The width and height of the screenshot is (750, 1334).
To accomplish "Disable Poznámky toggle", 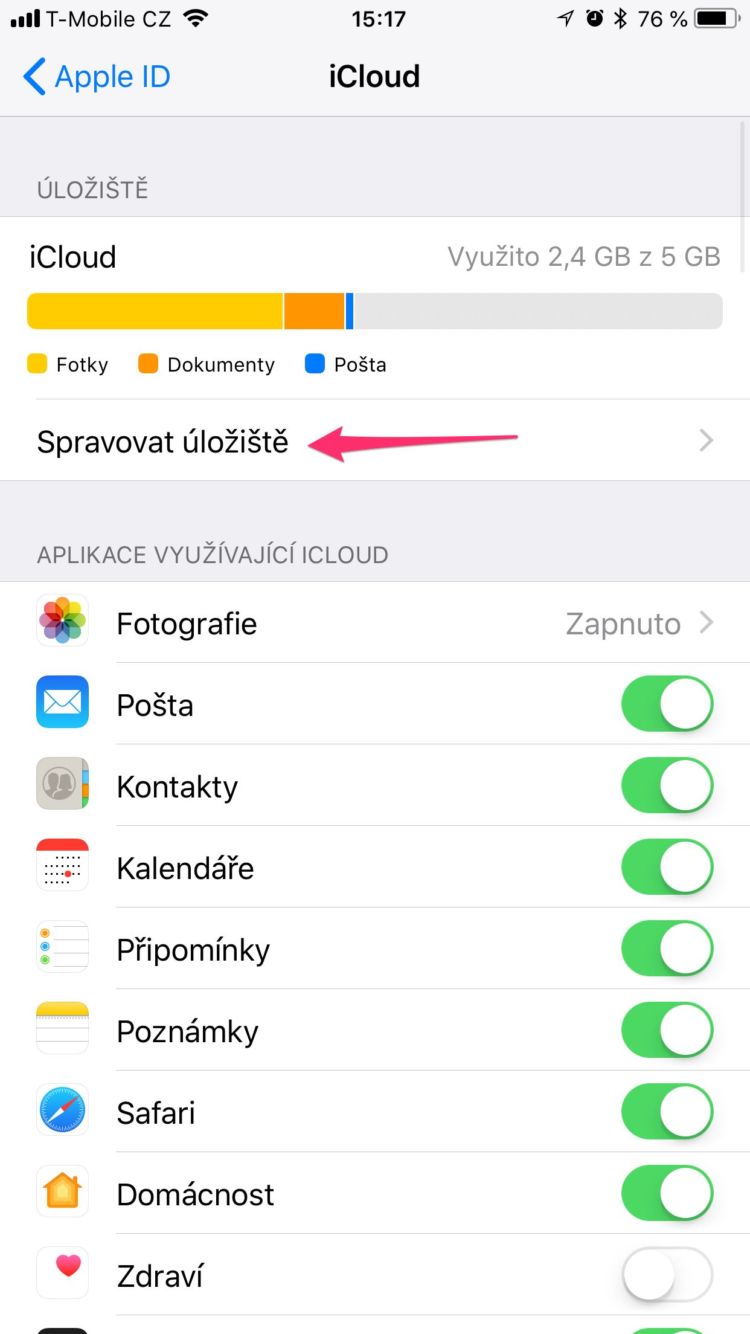I will (667, 1031).
